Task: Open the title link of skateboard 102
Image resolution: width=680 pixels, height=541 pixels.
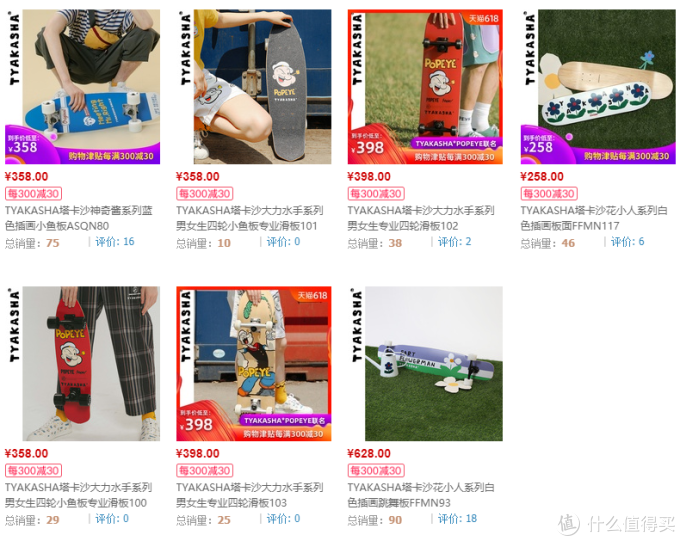Action: point(420,218)
